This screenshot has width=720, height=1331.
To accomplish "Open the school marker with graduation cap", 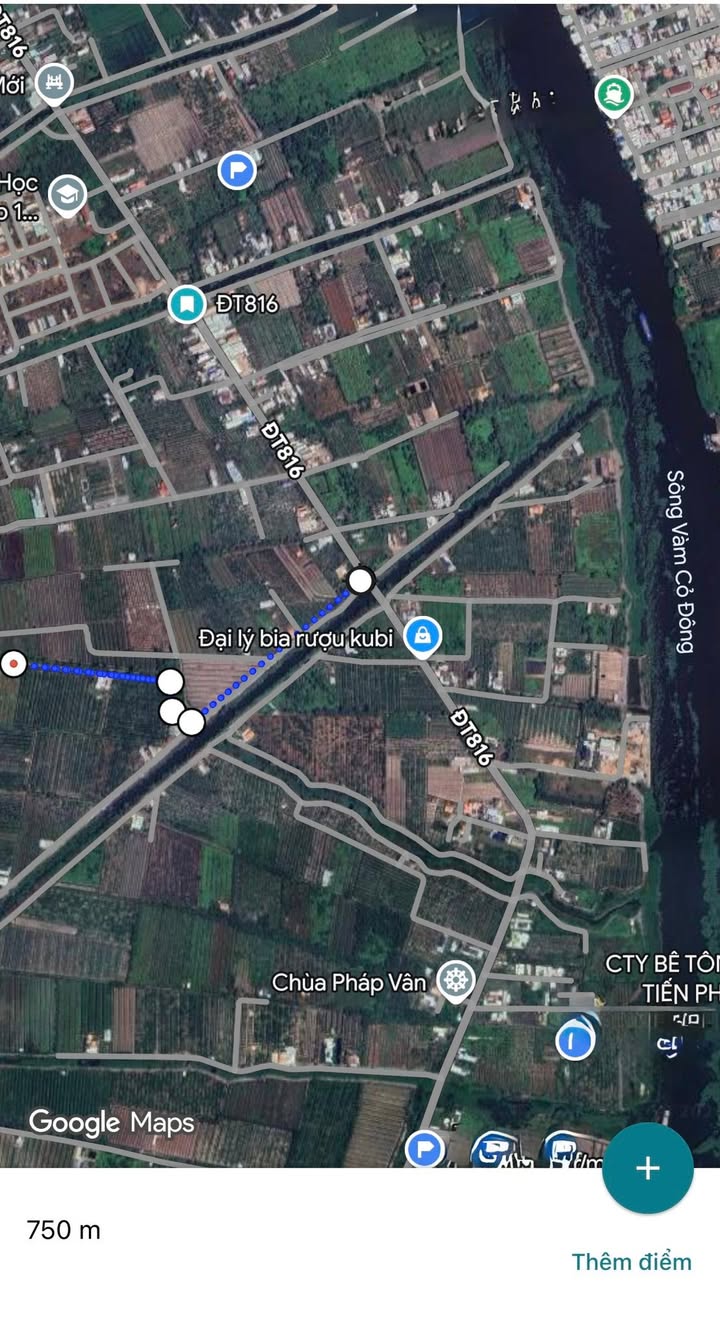I will [67, 195].
